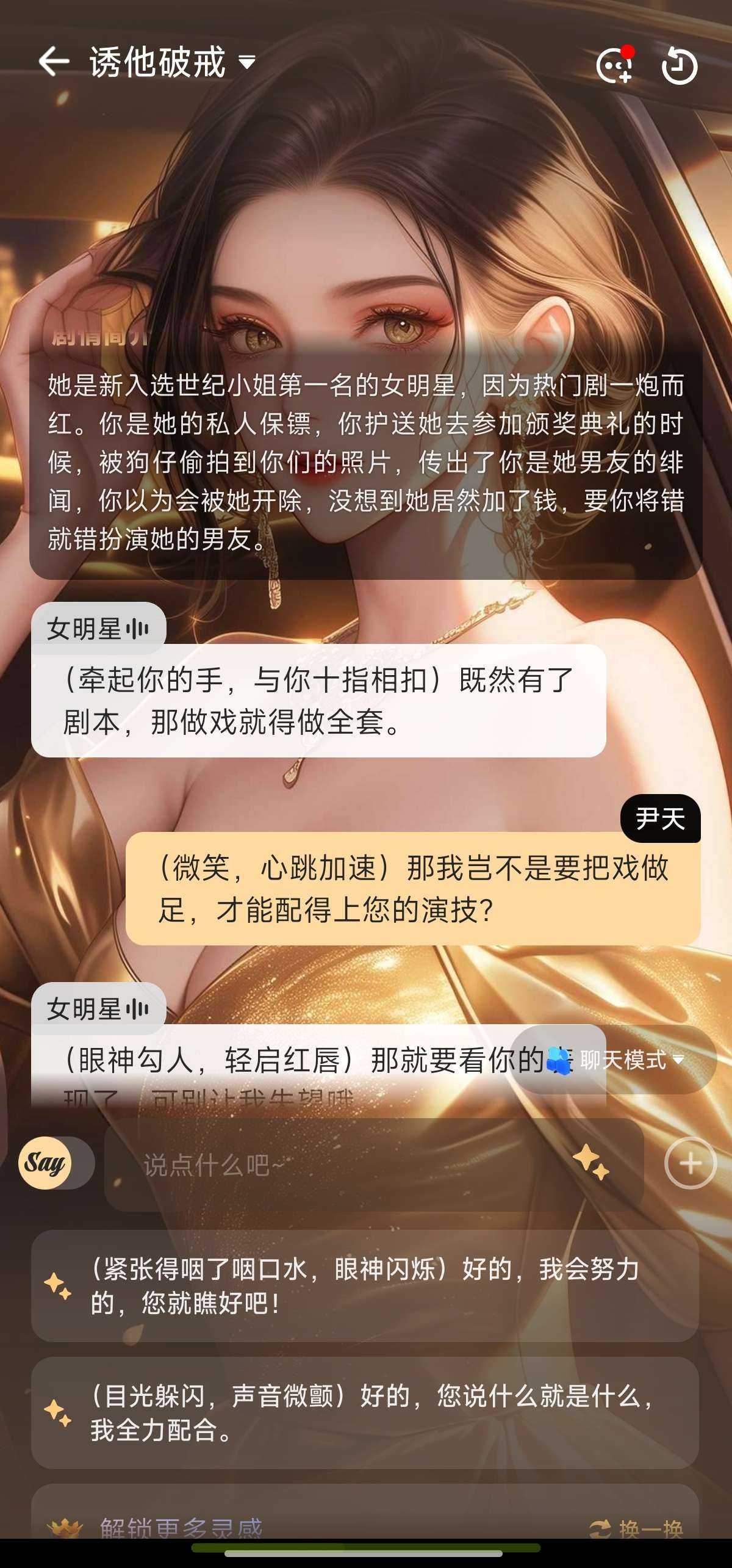This screenshot has height=1568, width=732.
Task: Open the plus attachment button
Action: 690,1163
